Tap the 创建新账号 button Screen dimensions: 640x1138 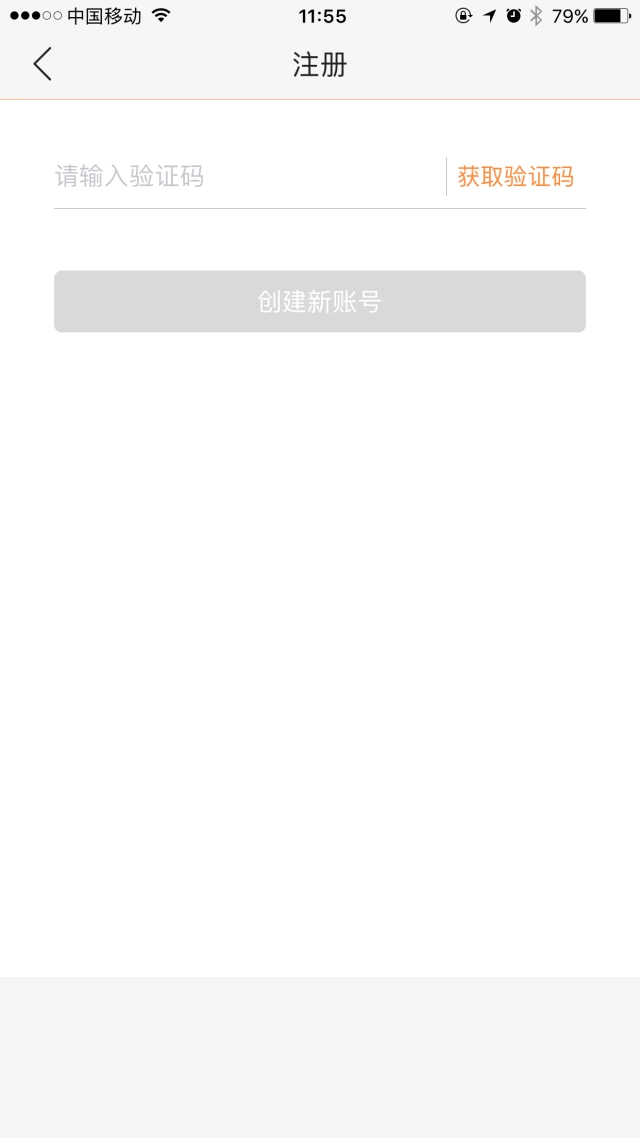tap(320, 301)
